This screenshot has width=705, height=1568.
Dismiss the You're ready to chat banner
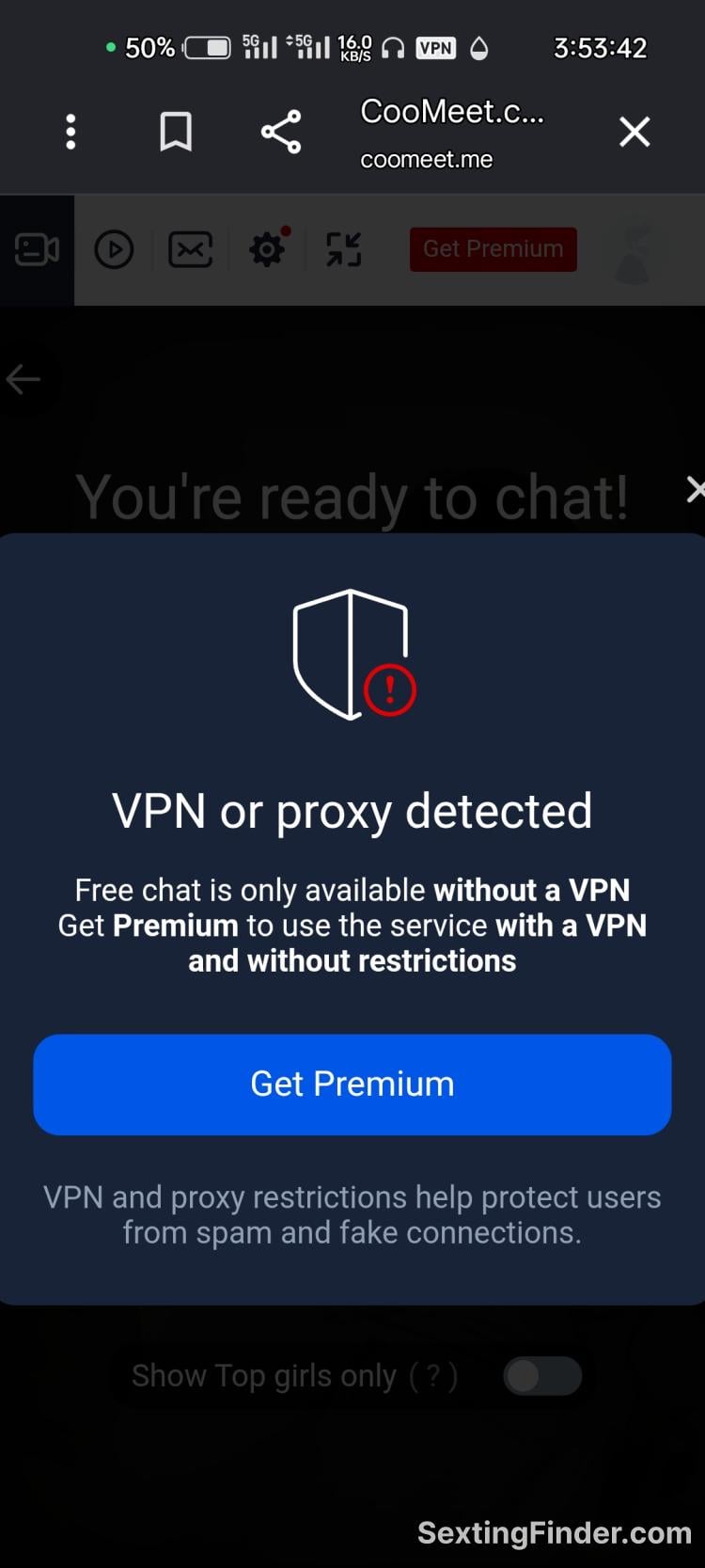pos(695,489)
